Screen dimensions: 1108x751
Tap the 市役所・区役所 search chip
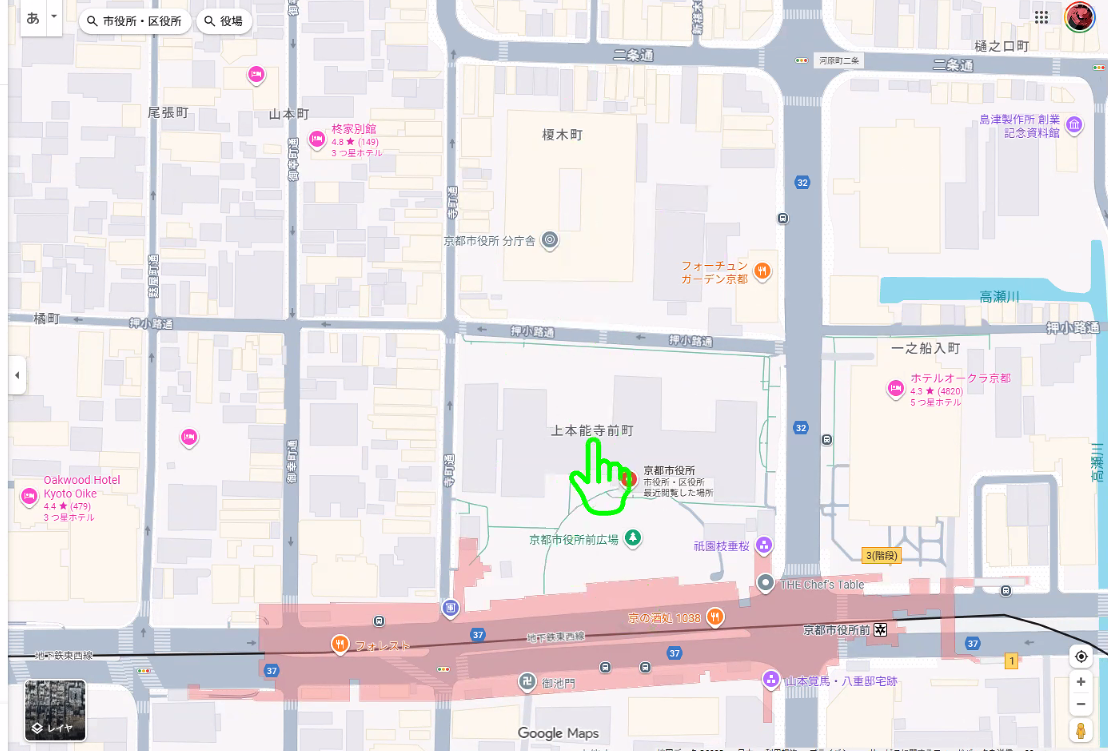pyautogui.click(x=136, y=21)
